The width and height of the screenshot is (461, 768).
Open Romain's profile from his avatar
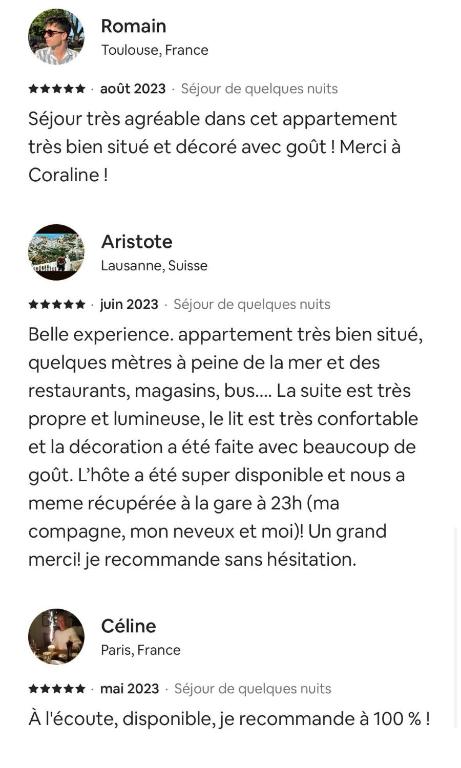click(56, 37)
